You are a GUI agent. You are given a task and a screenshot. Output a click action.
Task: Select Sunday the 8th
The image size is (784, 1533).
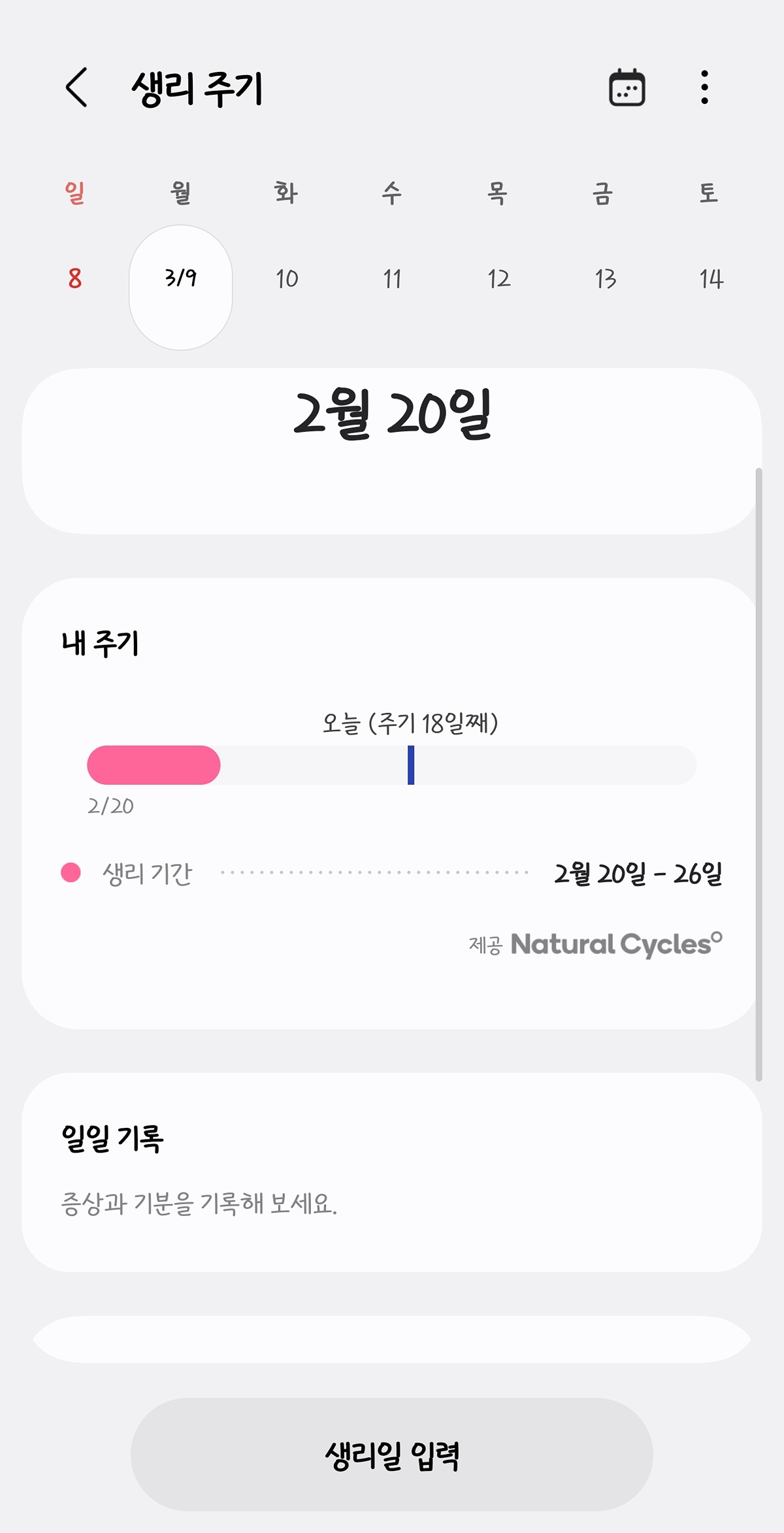point(75,279)
